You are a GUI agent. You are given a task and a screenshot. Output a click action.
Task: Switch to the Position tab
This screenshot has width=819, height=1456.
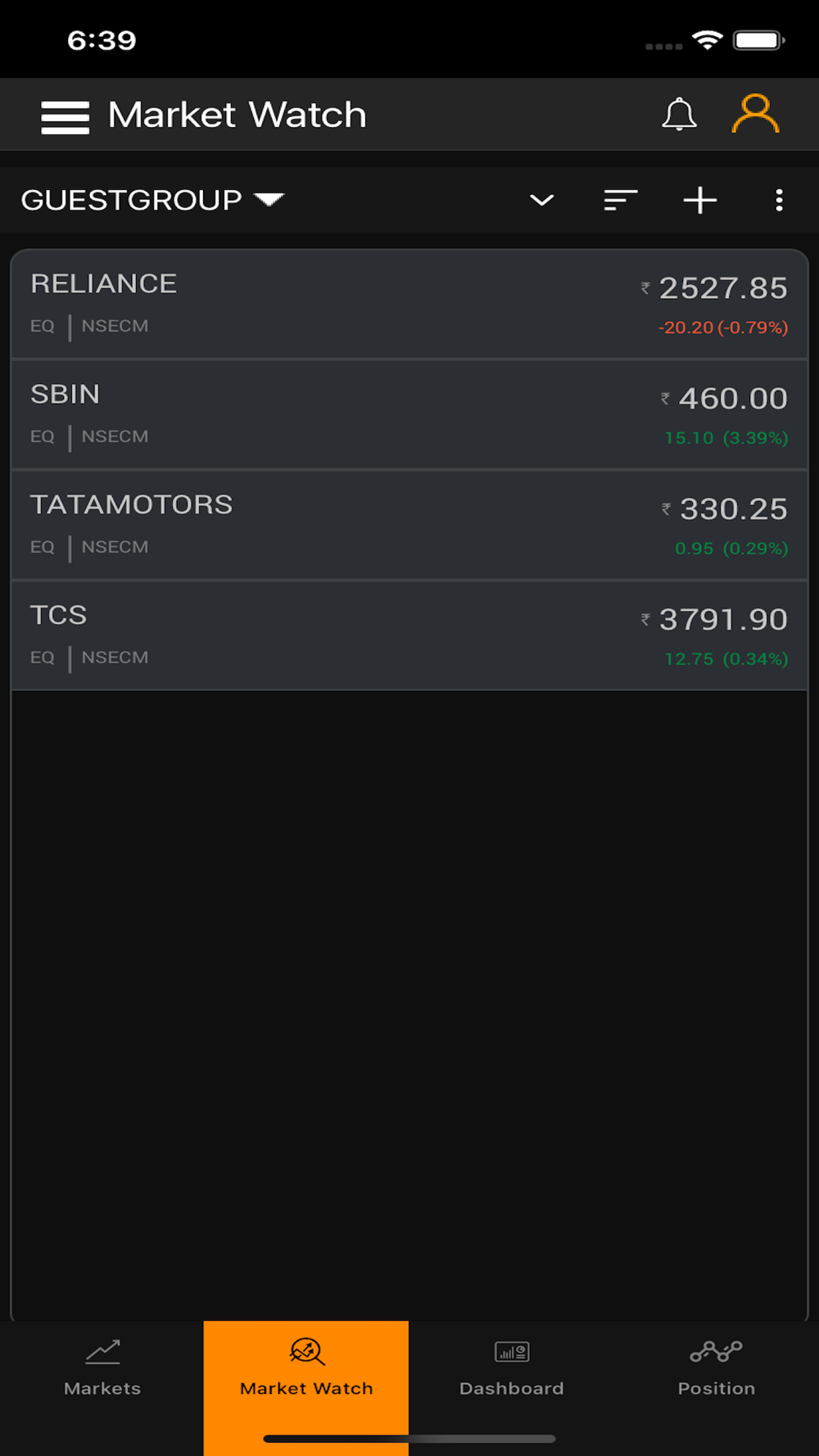click(716, 1368)
